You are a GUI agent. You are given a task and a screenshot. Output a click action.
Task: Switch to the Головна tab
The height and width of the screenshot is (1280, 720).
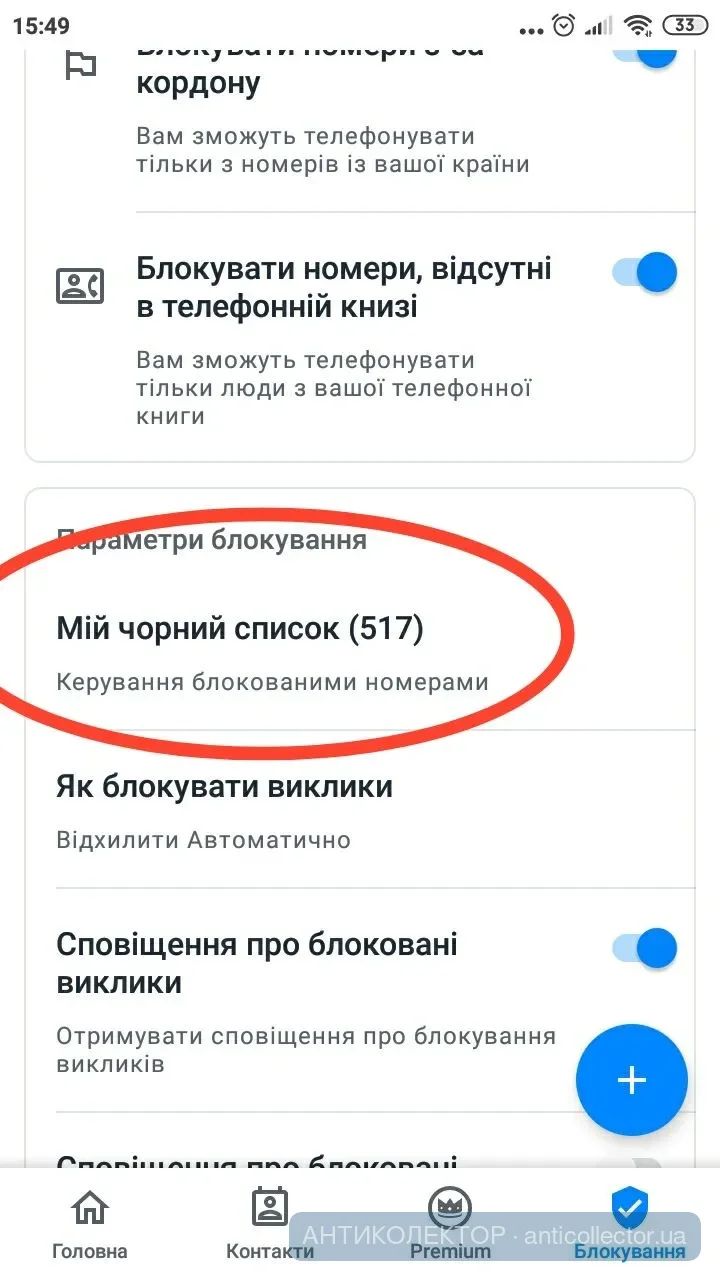pyautogui.click(x=90, y=1224)
